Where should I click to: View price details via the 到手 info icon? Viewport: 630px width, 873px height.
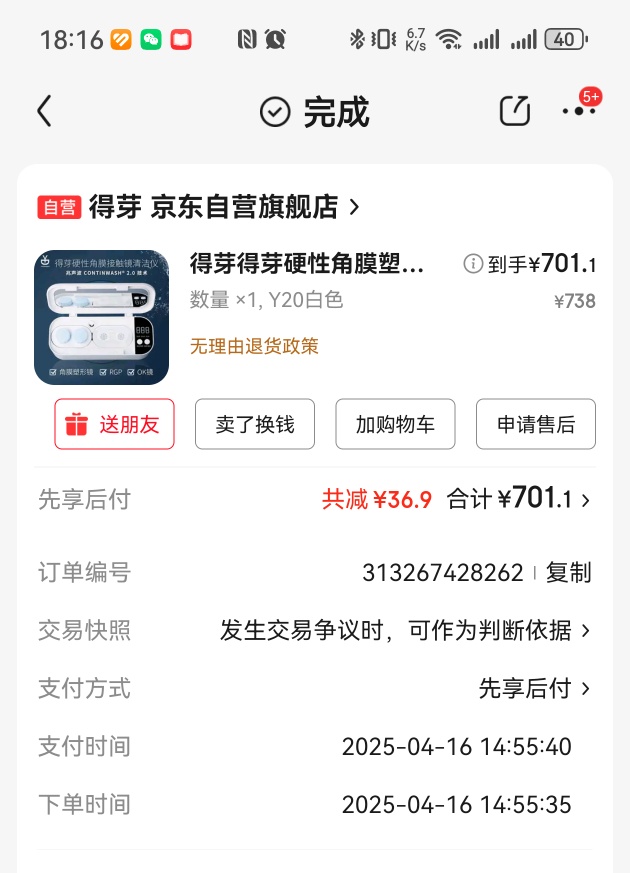473,264
